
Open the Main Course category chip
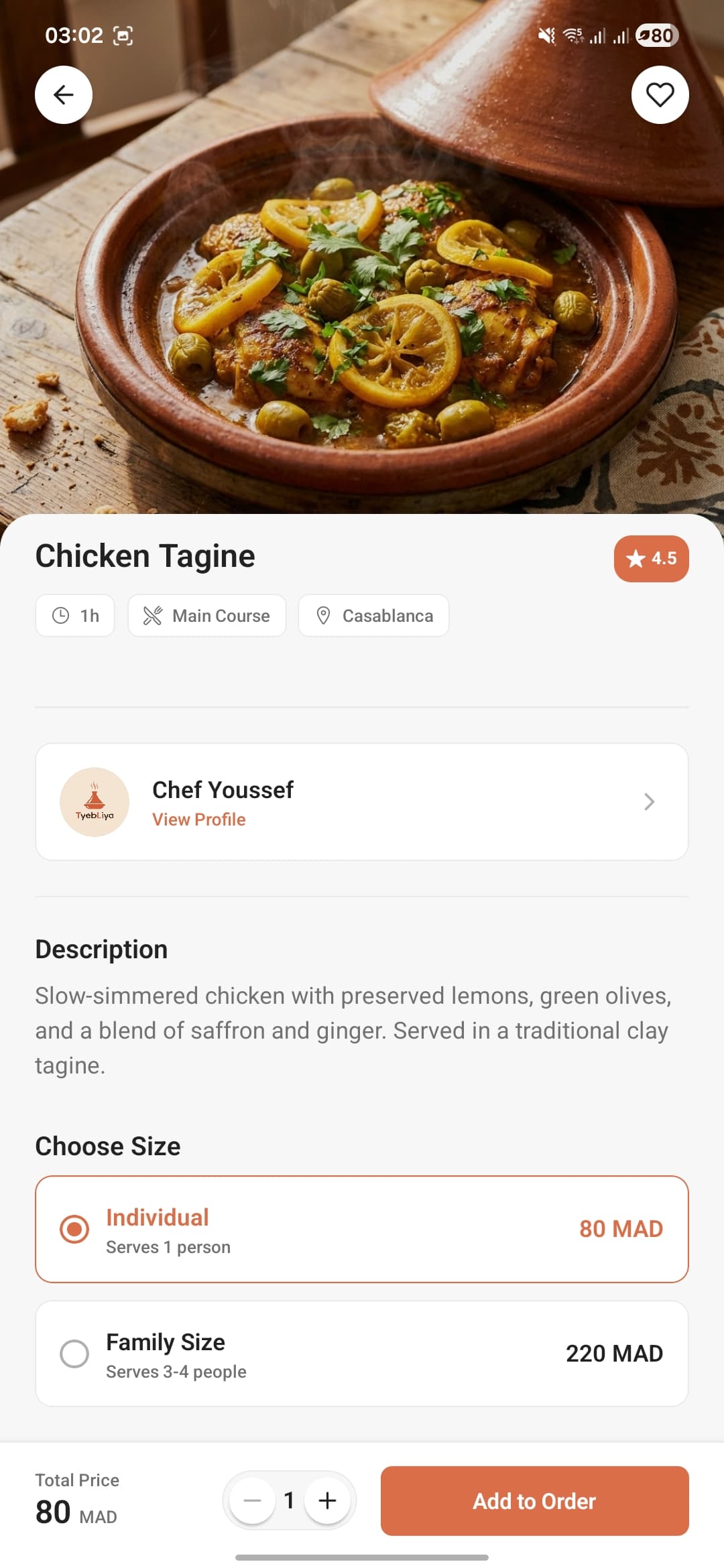(206, 615)
